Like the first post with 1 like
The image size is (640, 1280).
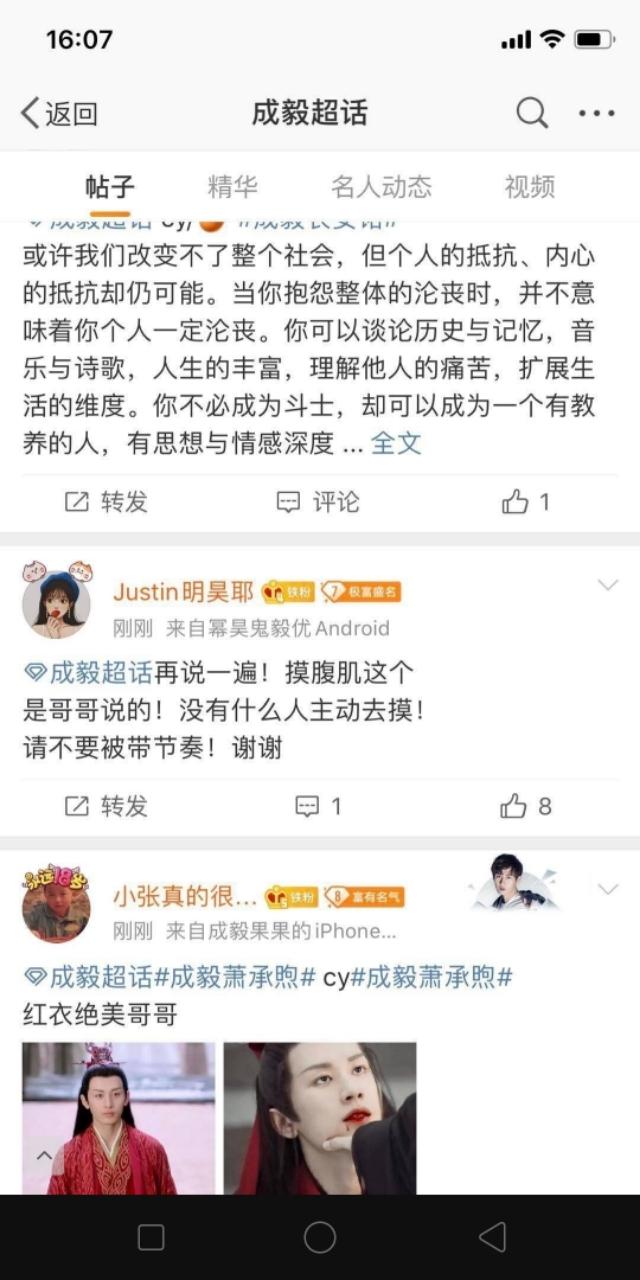[x=526, y=502]
